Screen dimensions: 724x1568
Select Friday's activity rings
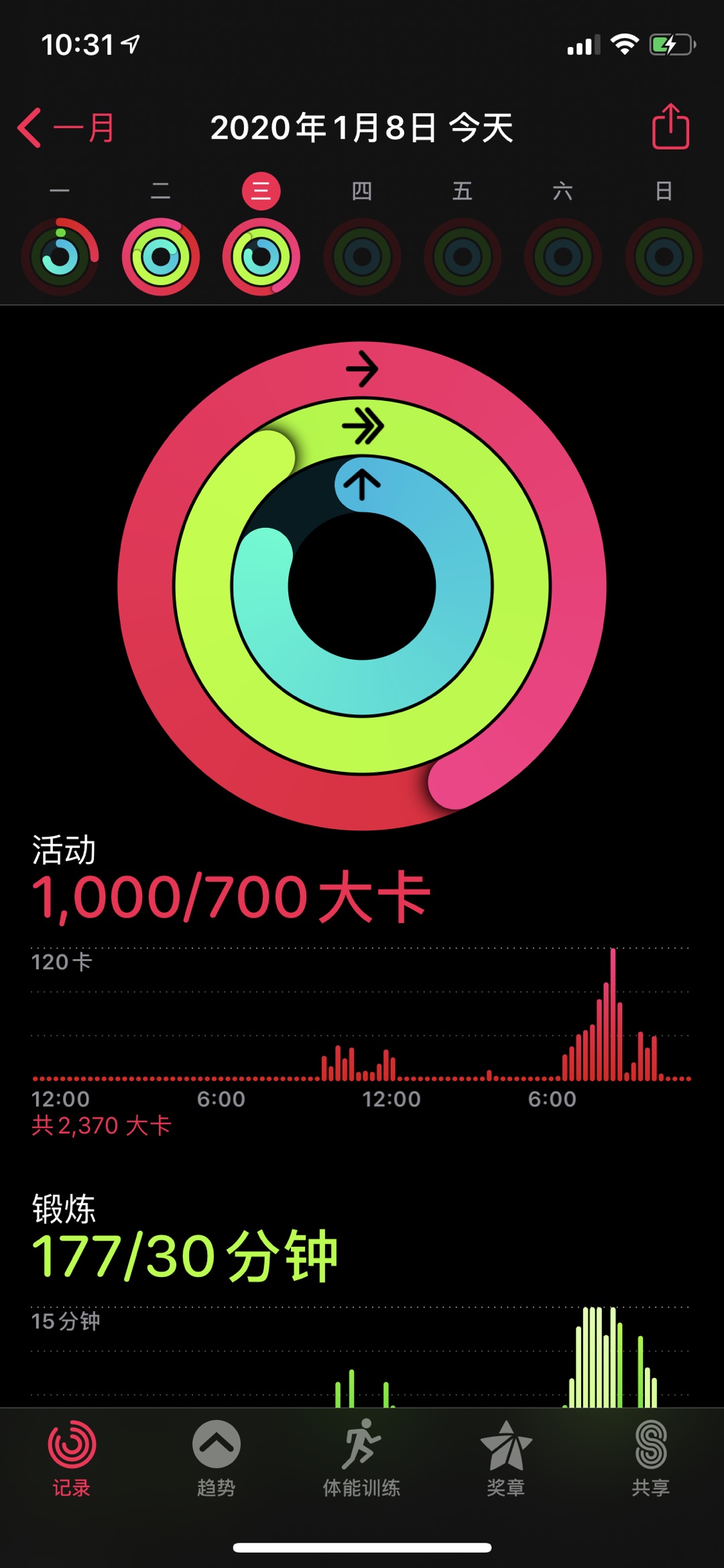[x=463, y=257]
